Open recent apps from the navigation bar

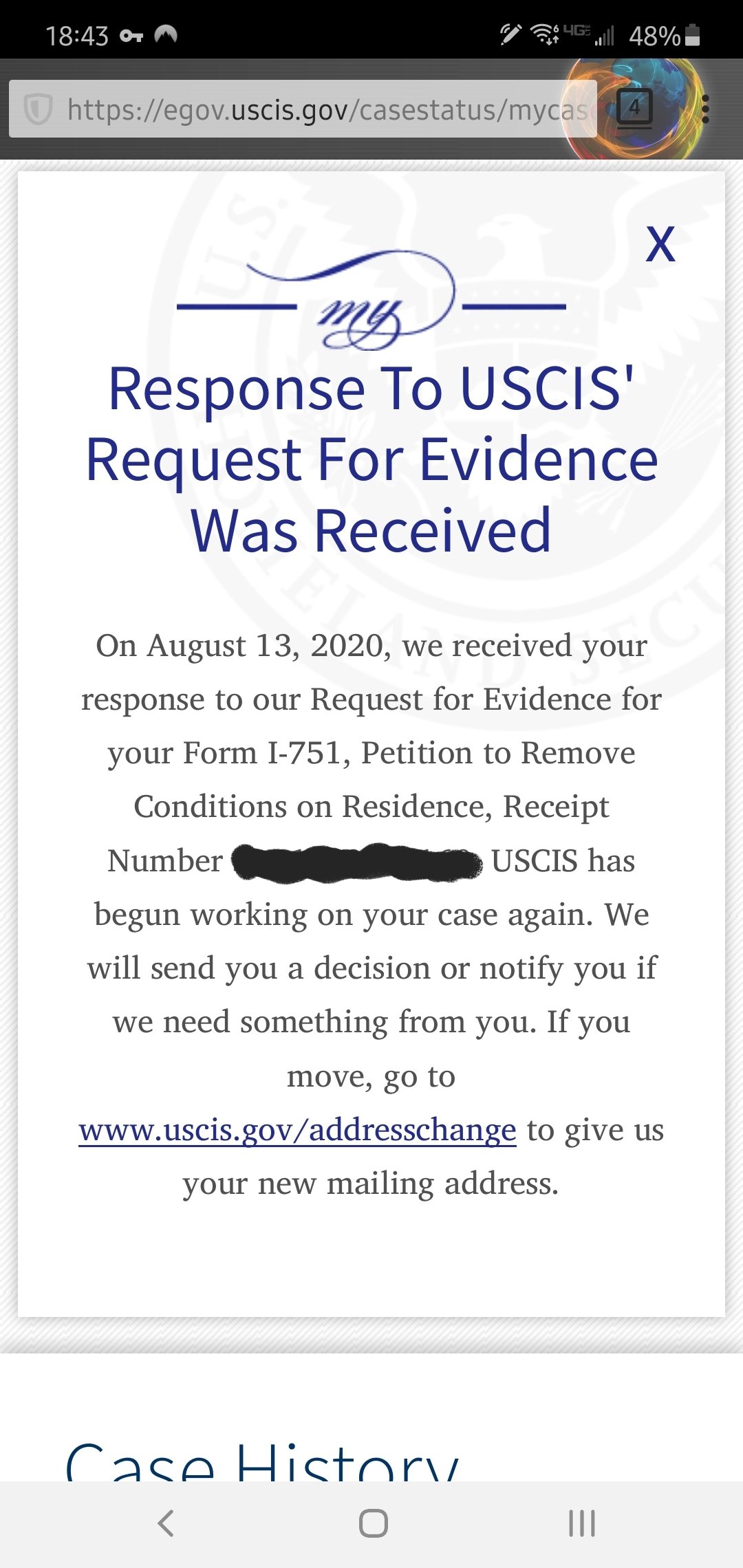pos(582,1523)
